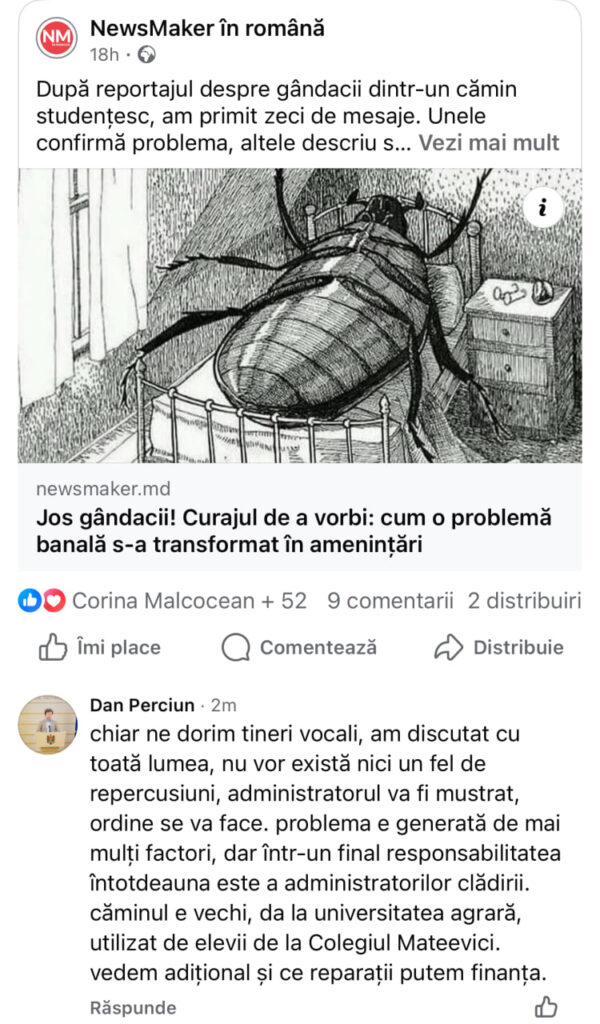Tap the info icon on article image
Screen dimensions: 600x1024
(x=542, y=208)
